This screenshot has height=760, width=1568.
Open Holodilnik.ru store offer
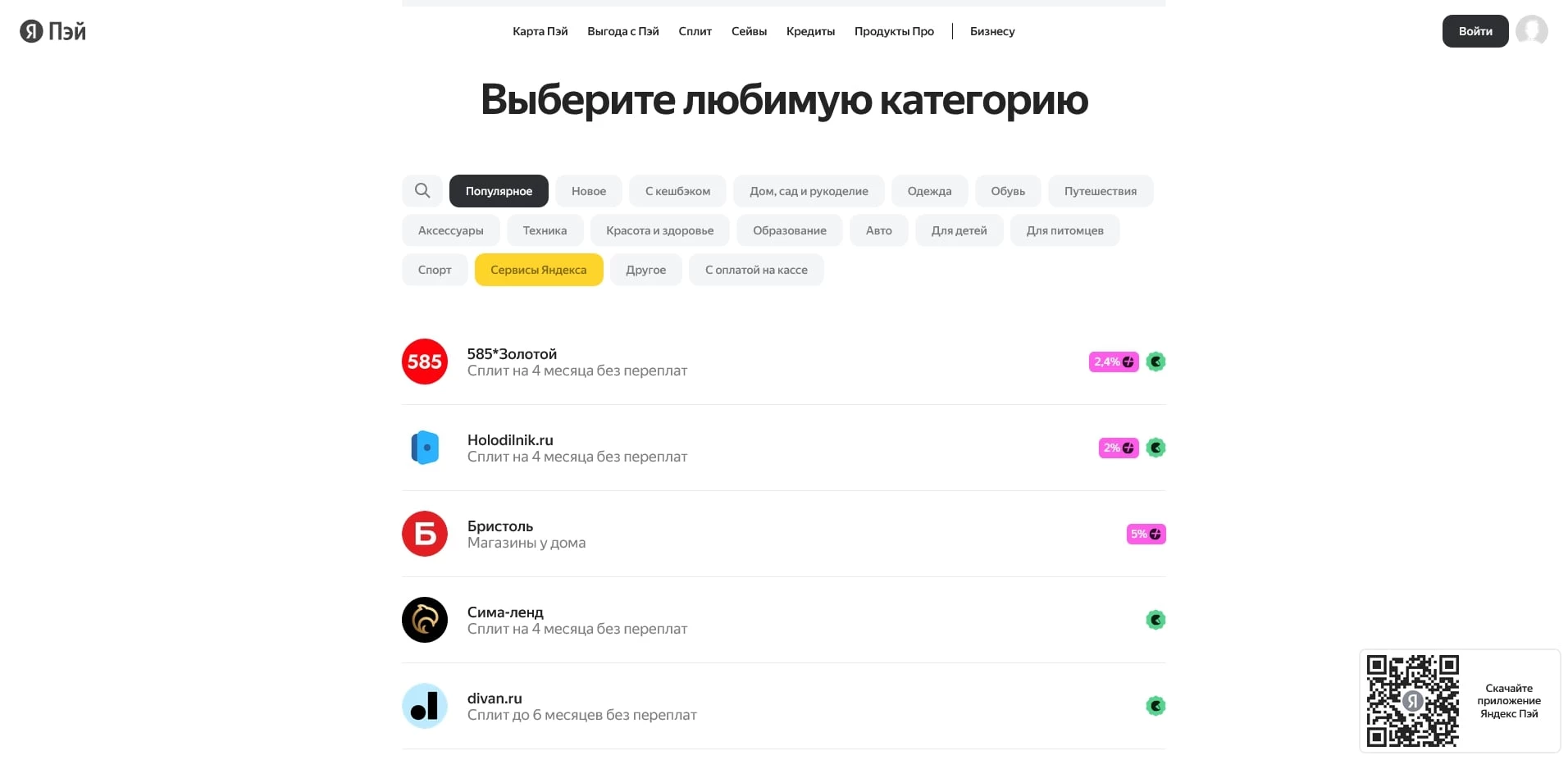tap(577, 448)
